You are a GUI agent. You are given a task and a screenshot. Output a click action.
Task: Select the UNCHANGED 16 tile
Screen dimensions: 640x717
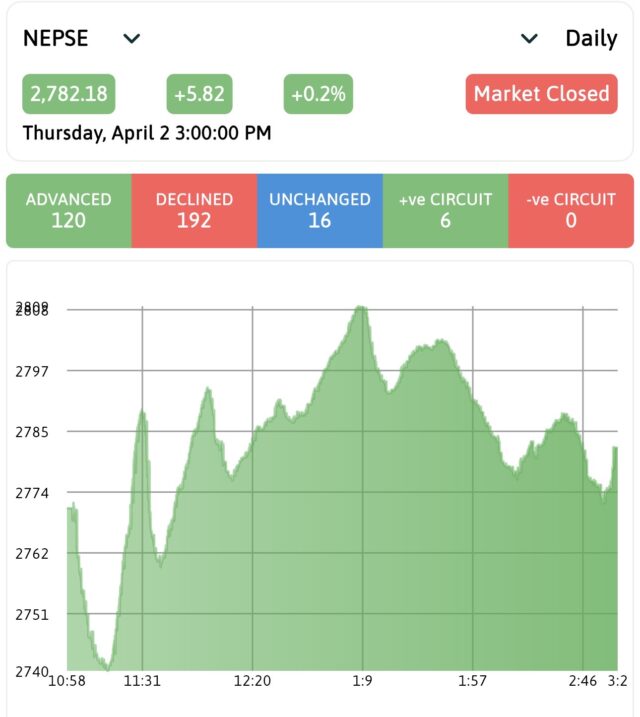(320, 210)
